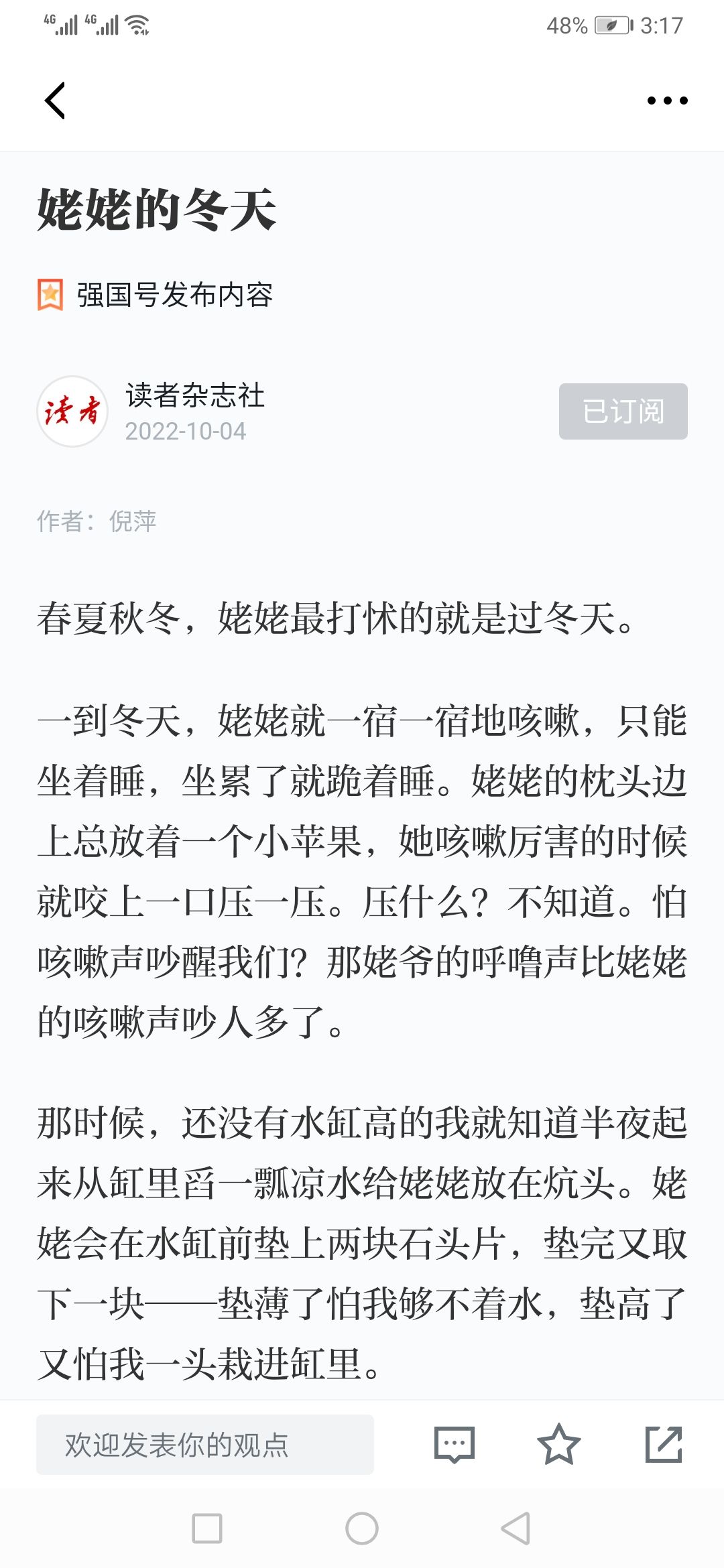
Task: Open the 读者杂志社 publisher profile
Action: click(x=194, y=395)
